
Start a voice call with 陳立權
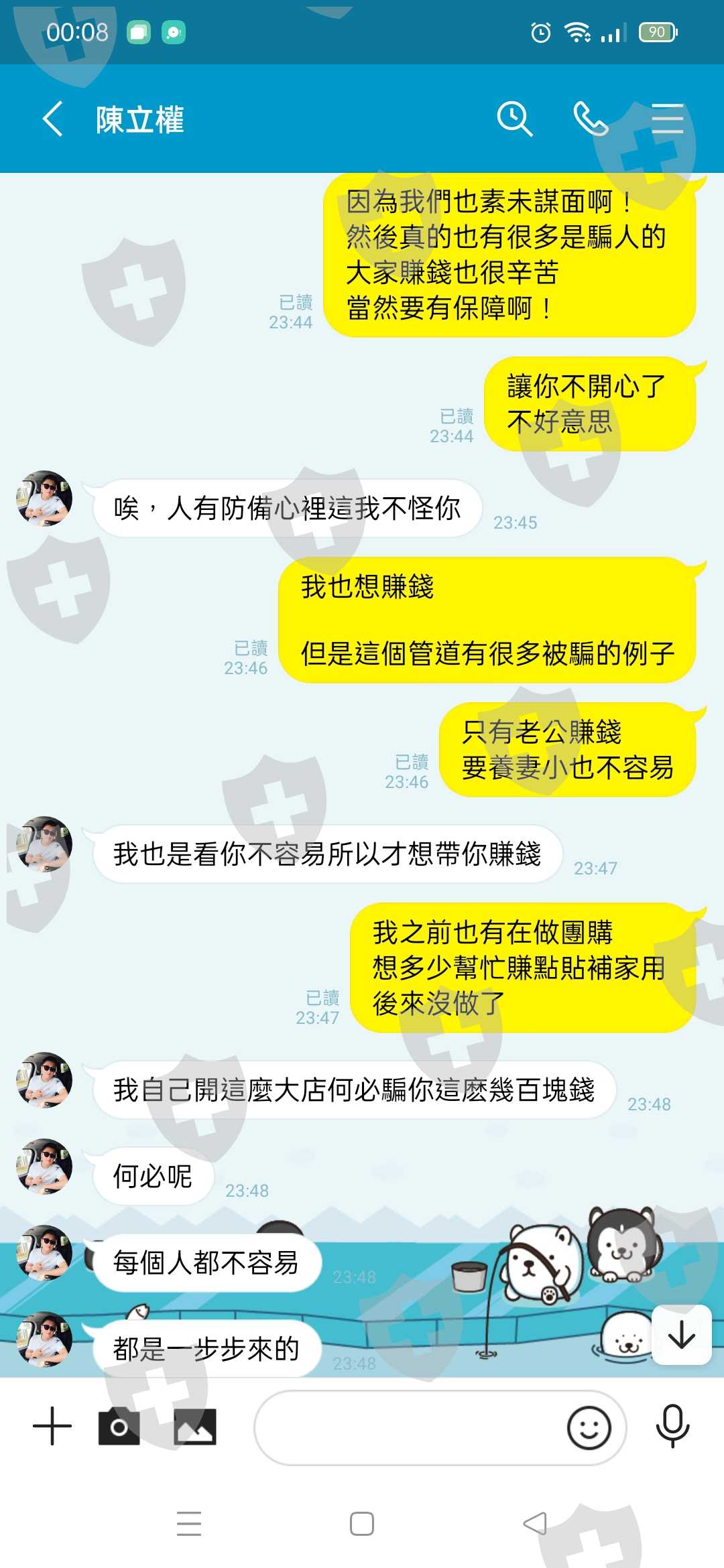[591, 119]
